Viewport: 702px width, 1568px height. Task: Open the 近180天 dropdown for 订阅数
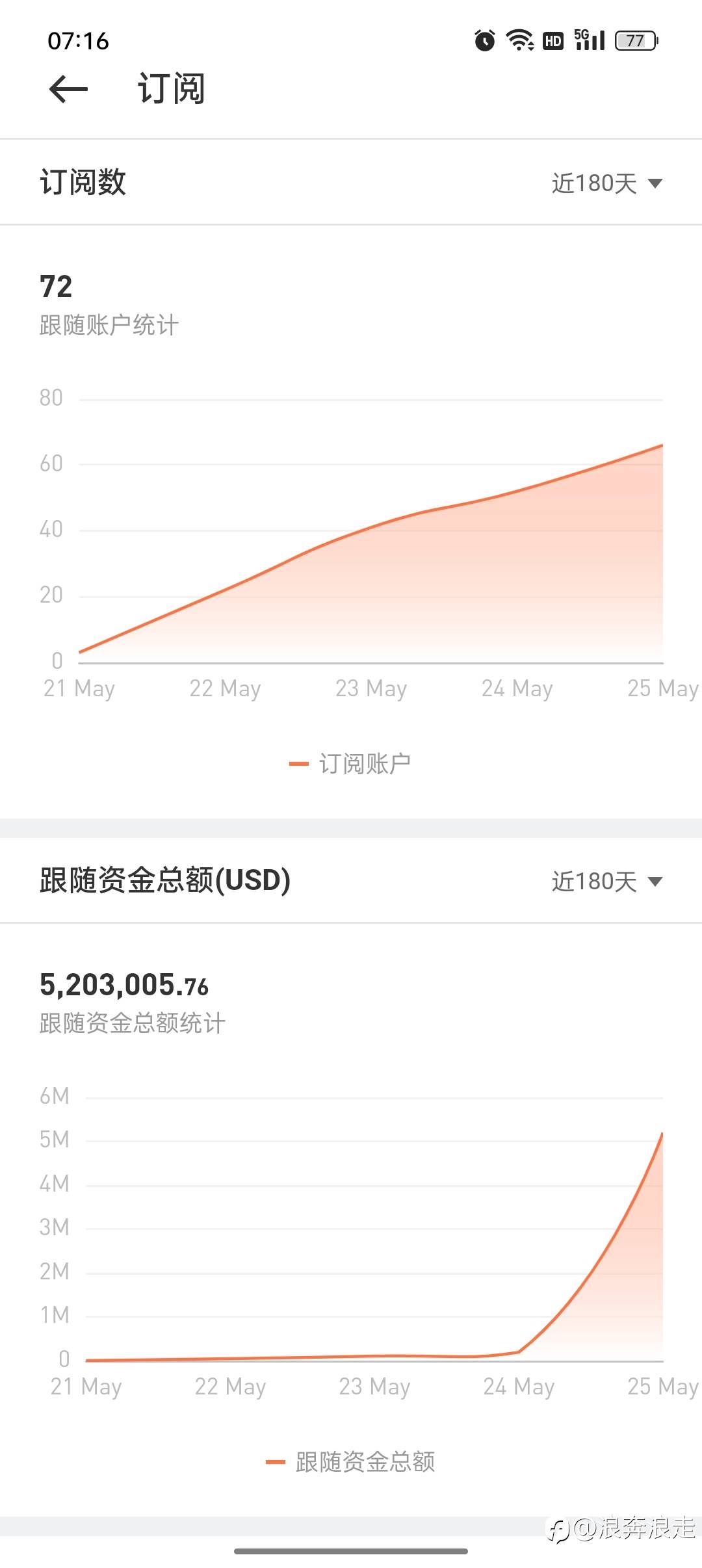(x=607, y=183)
